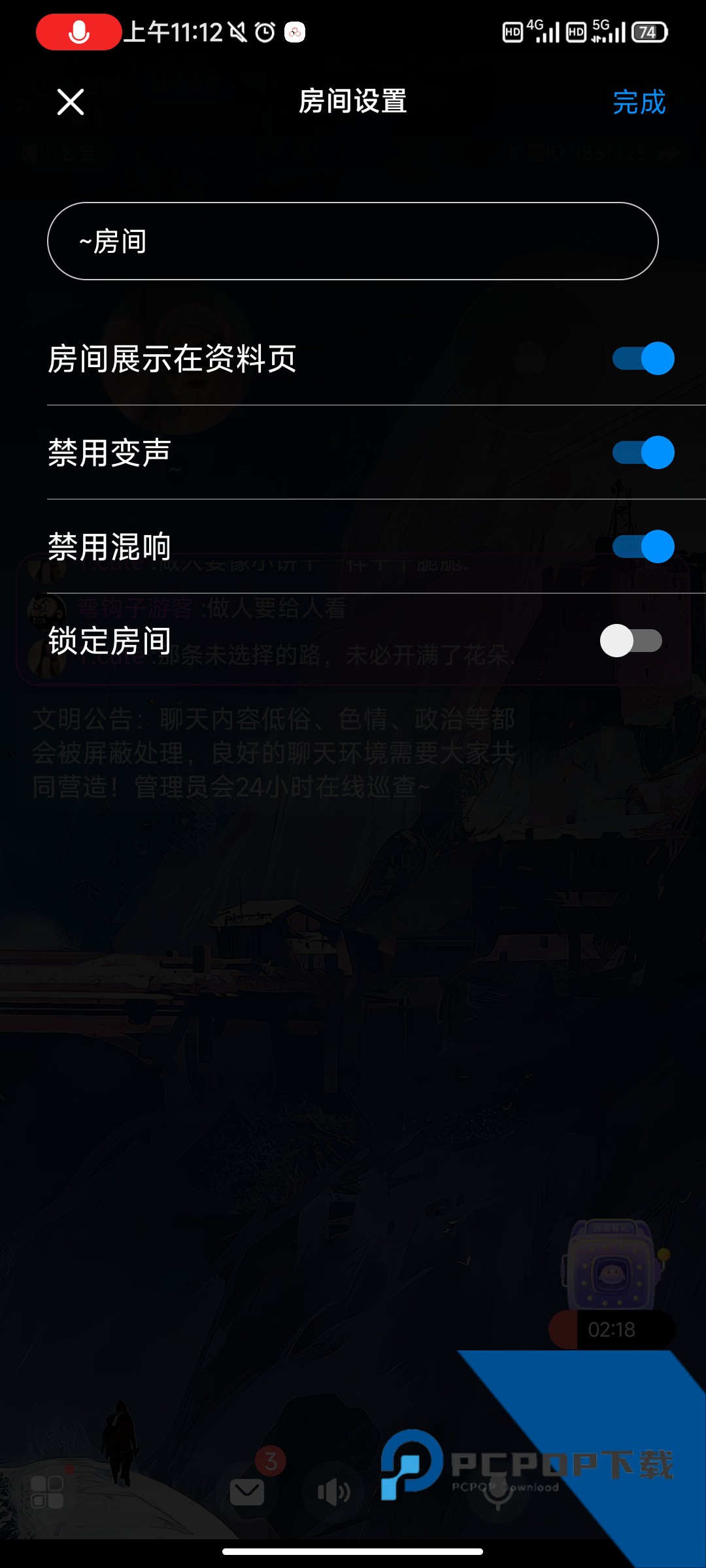
Task: Close room settings with the X
Action: (69, 103)
